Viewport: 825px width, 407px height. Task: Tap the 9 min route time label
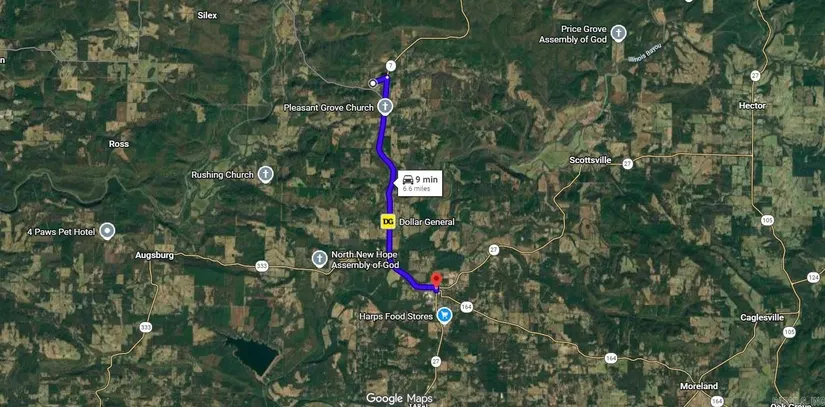point(418,182)
